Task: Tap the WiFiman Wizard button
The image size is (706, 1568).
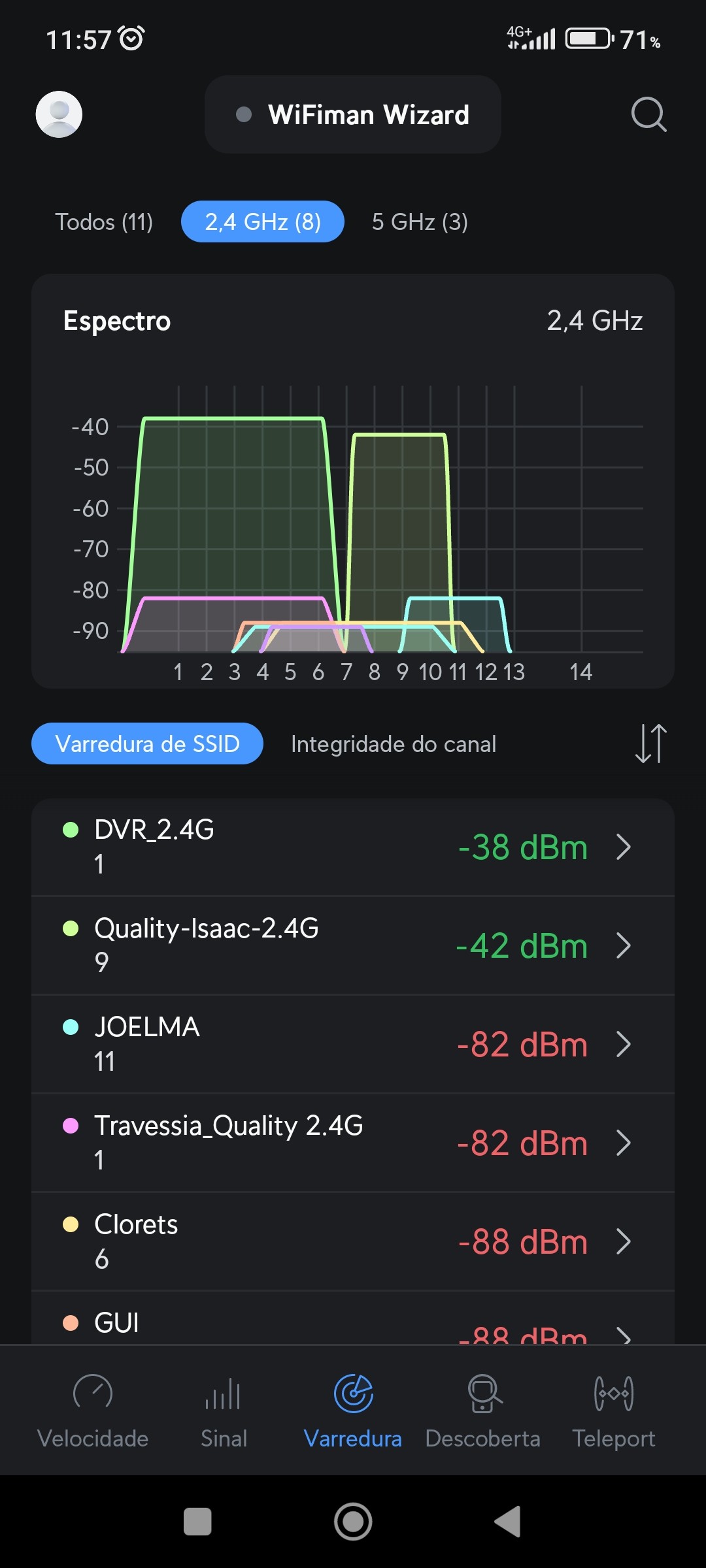Action: click(353, 114)
